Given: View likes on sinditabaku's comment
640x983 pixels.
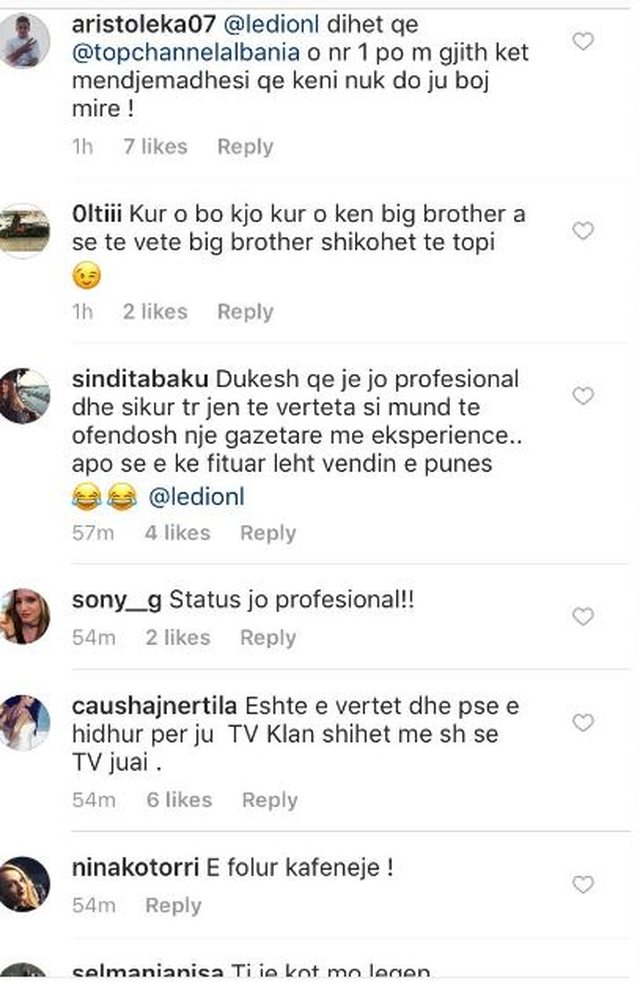Looking at the screenshot, I should coord(177,533).
